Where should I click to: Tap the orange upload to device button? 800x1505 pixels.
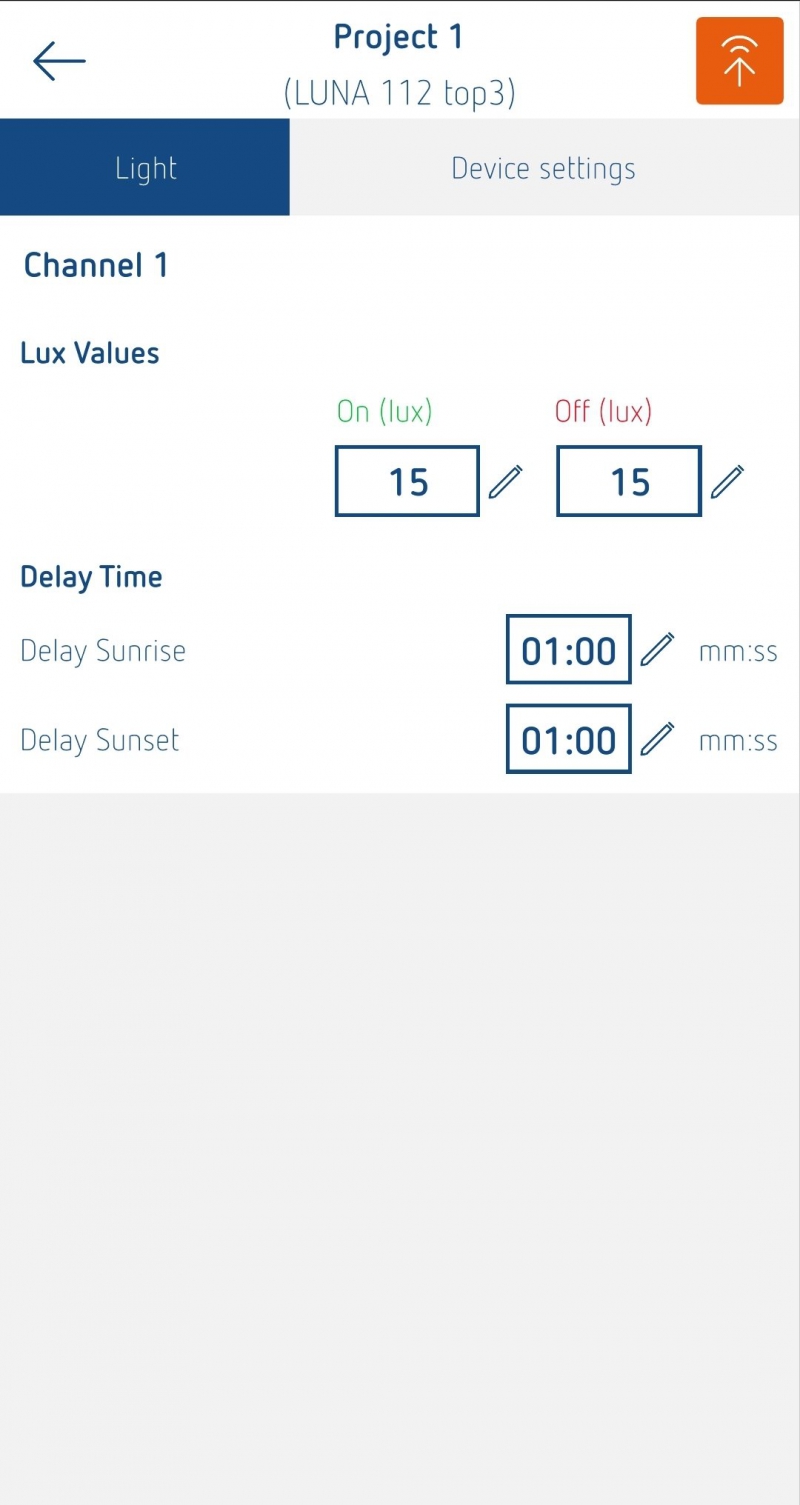[x=739, y=61]
